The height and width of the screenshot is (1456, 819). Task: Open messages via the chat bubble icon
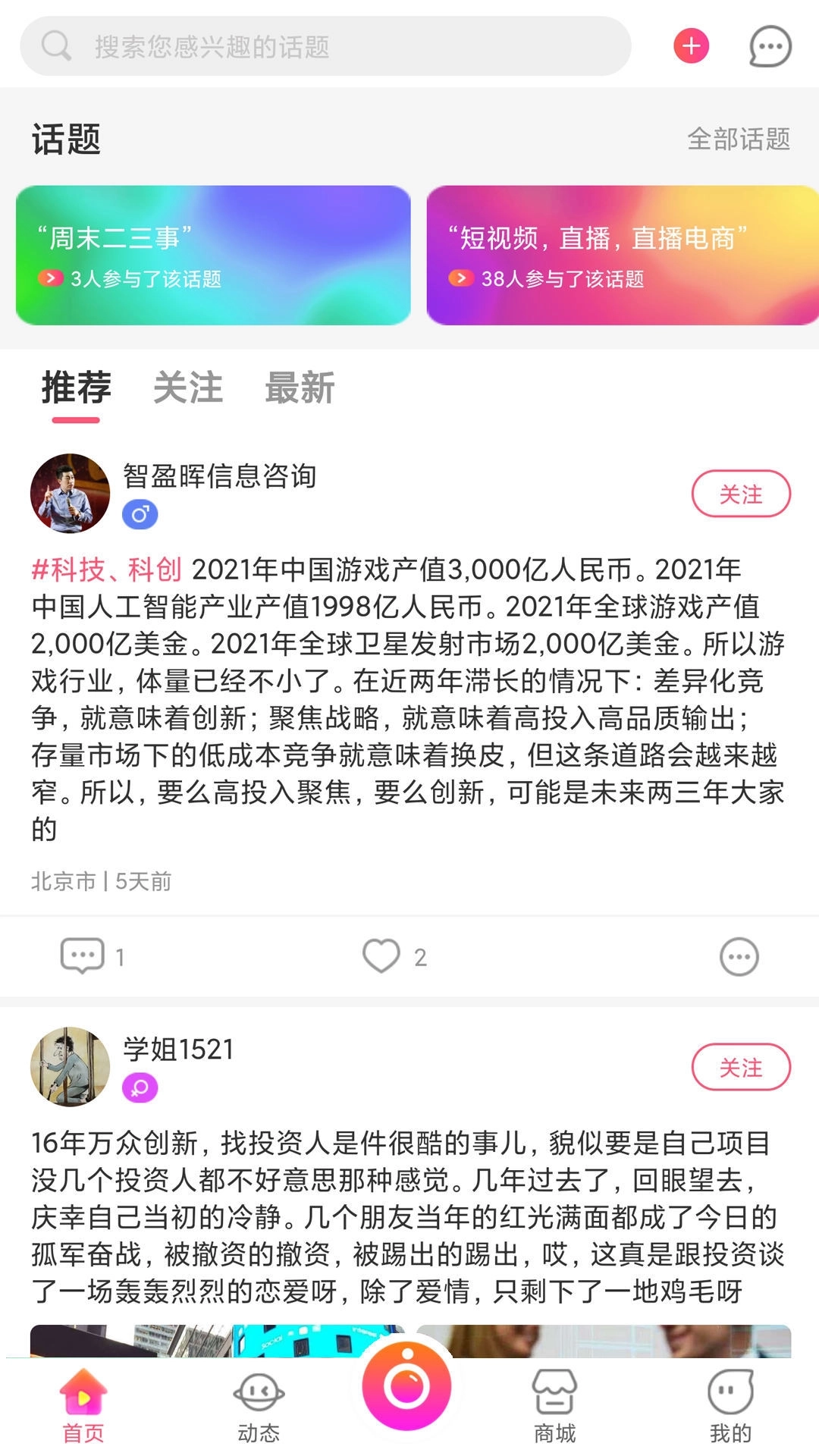point(769,45)
